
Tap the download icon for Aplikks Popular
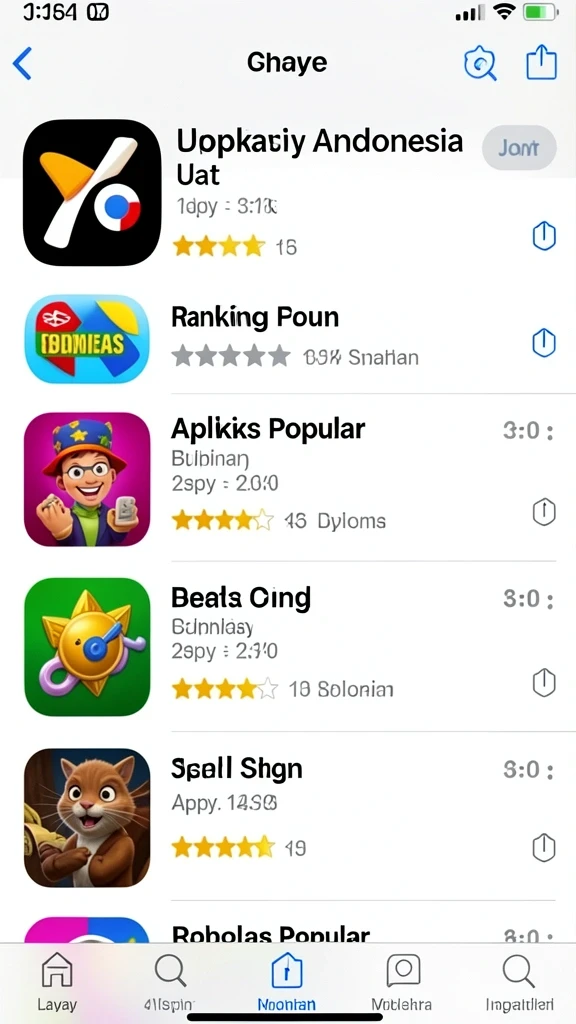pyautogui.click(x=544, y=512)
